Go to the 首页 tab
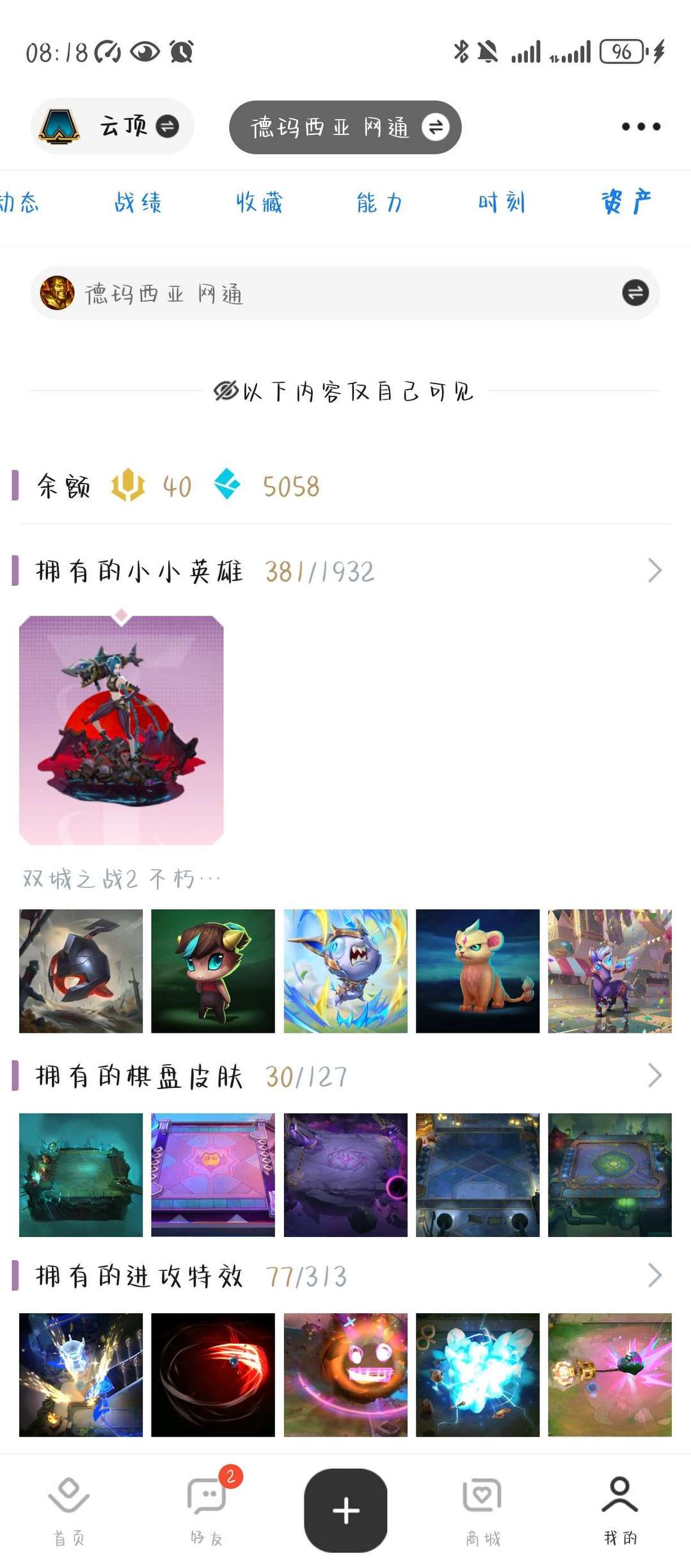This screenshot has height=1568, width=691. 68,1510
